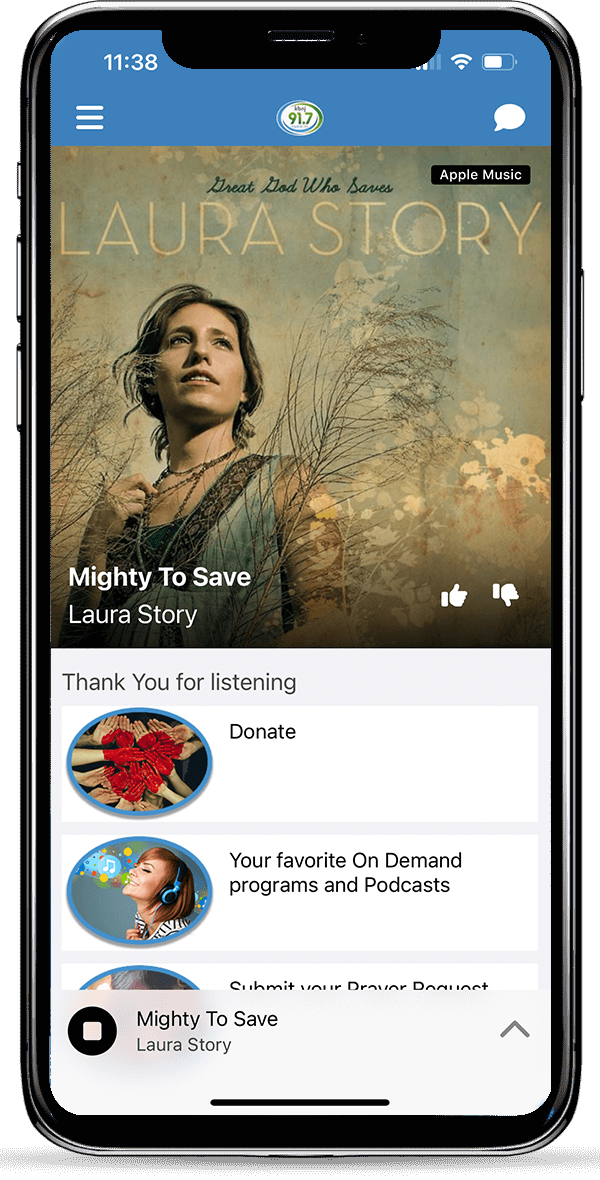
Task: Open On Demand programs and Podcasts
Action: click(300, 892)
